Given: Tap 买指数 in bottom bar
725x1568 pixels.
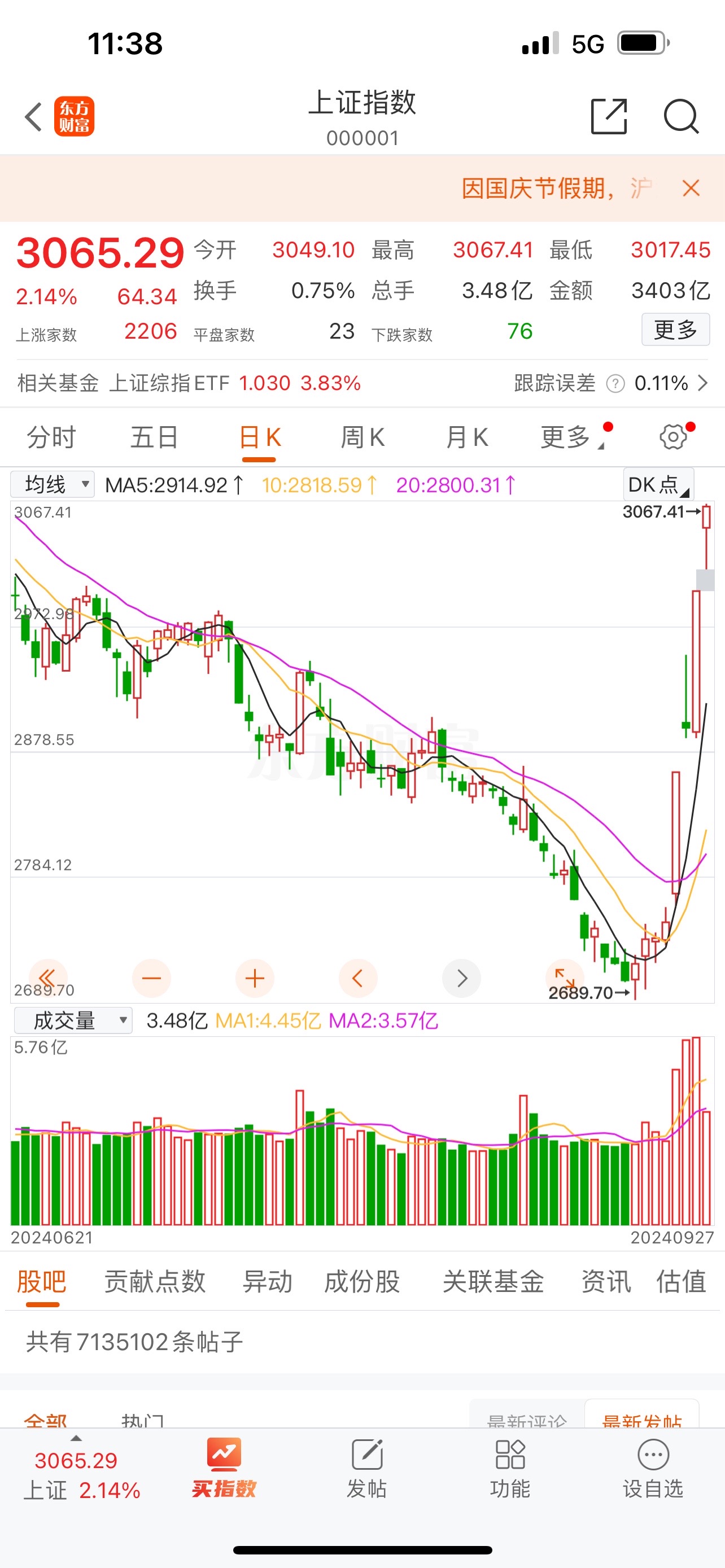Looking at the screenshot, I should click(224, 1469).
